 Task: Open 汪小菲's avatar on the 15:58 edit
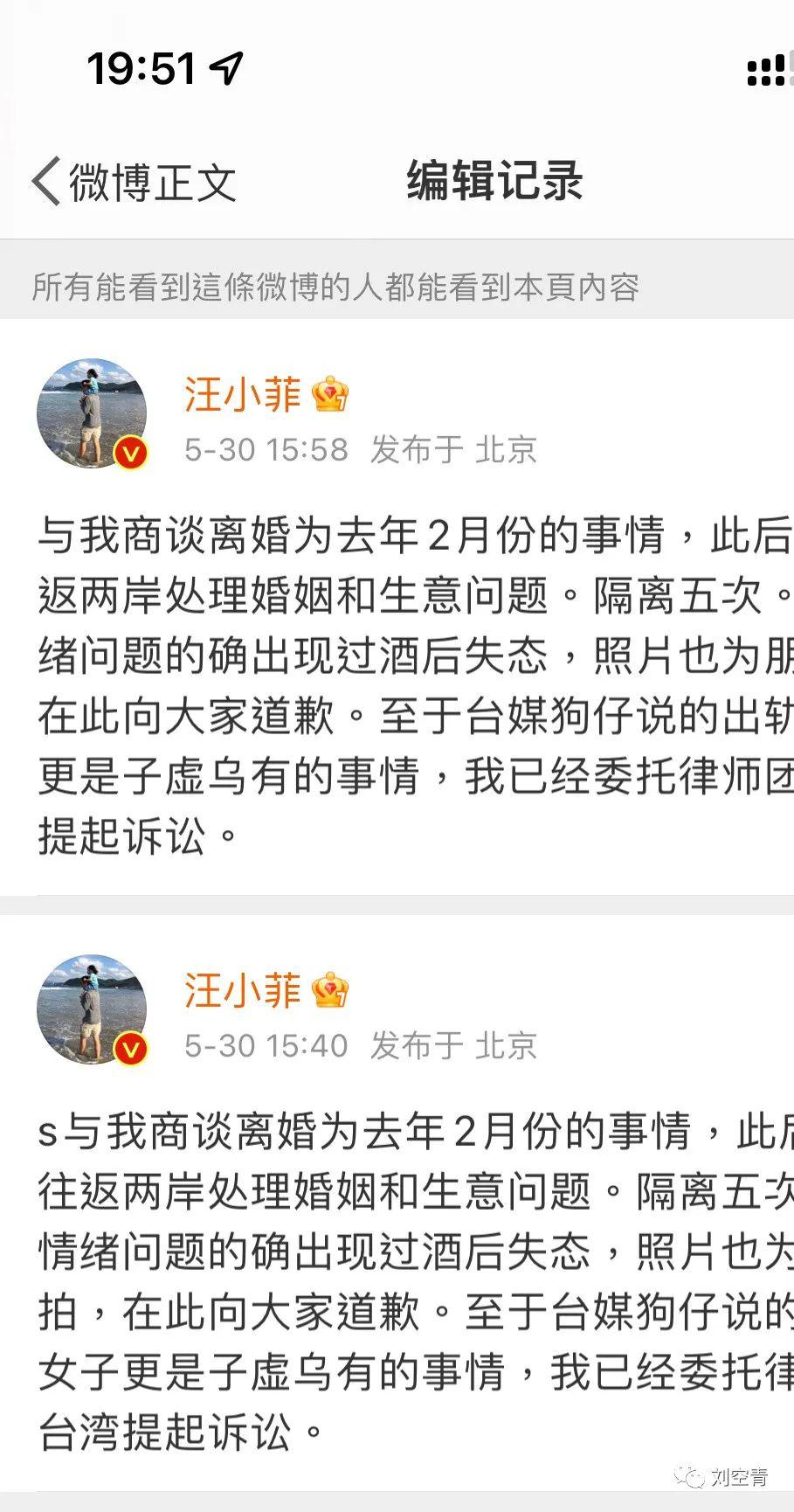(x=91, y=413)
